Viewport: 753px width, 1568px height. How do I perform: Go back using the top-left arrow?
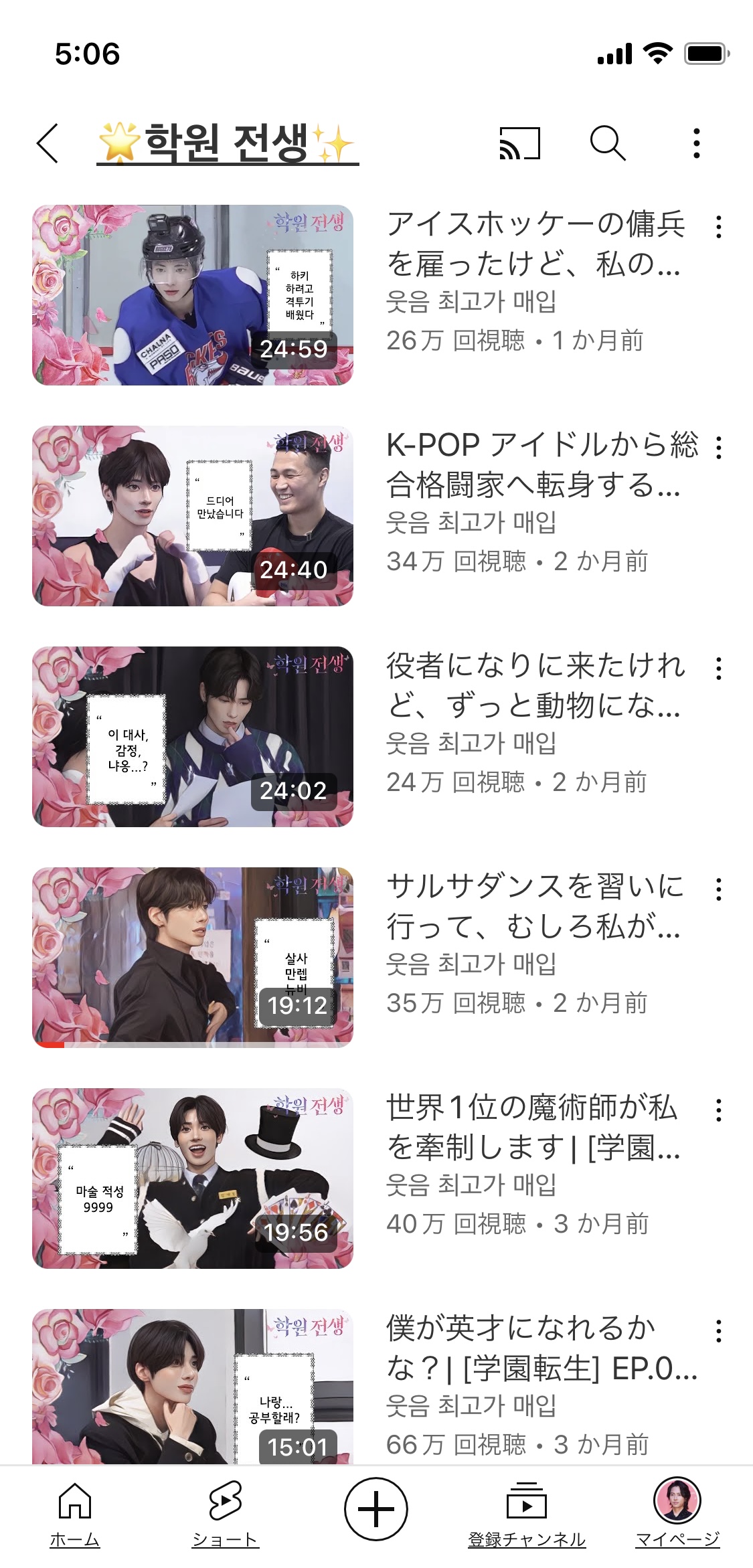point(48,143)
